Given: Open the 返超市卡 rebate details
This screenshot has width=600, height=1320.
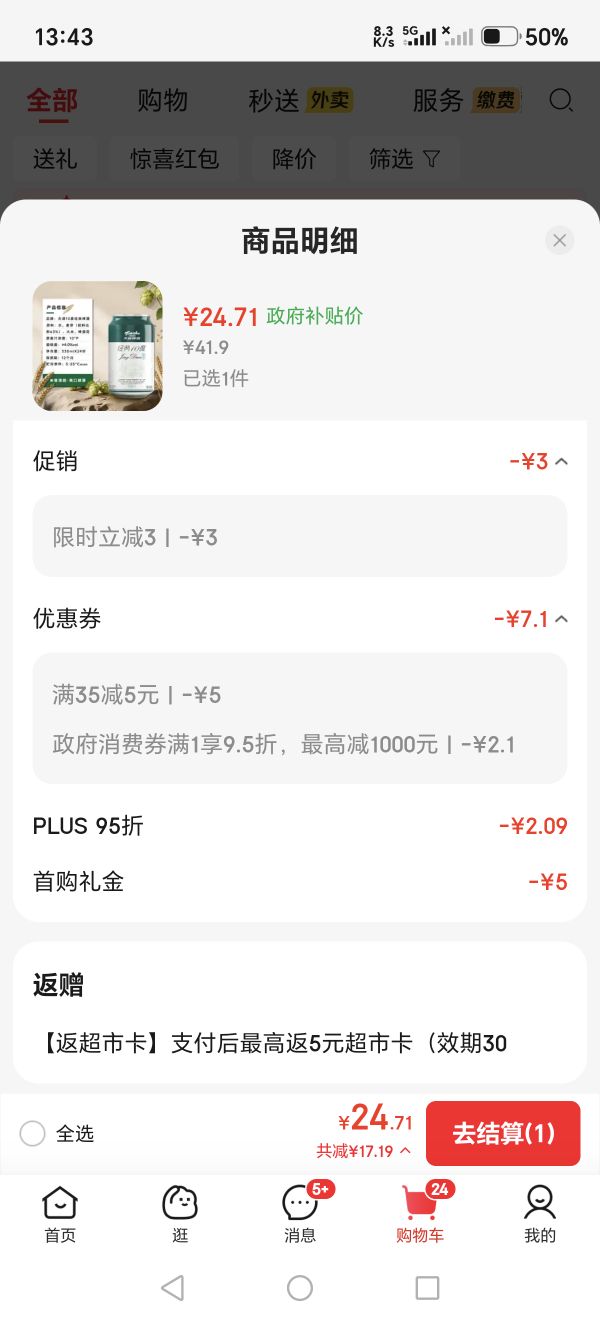Looking at the screenshot, I should [270, 1043].
